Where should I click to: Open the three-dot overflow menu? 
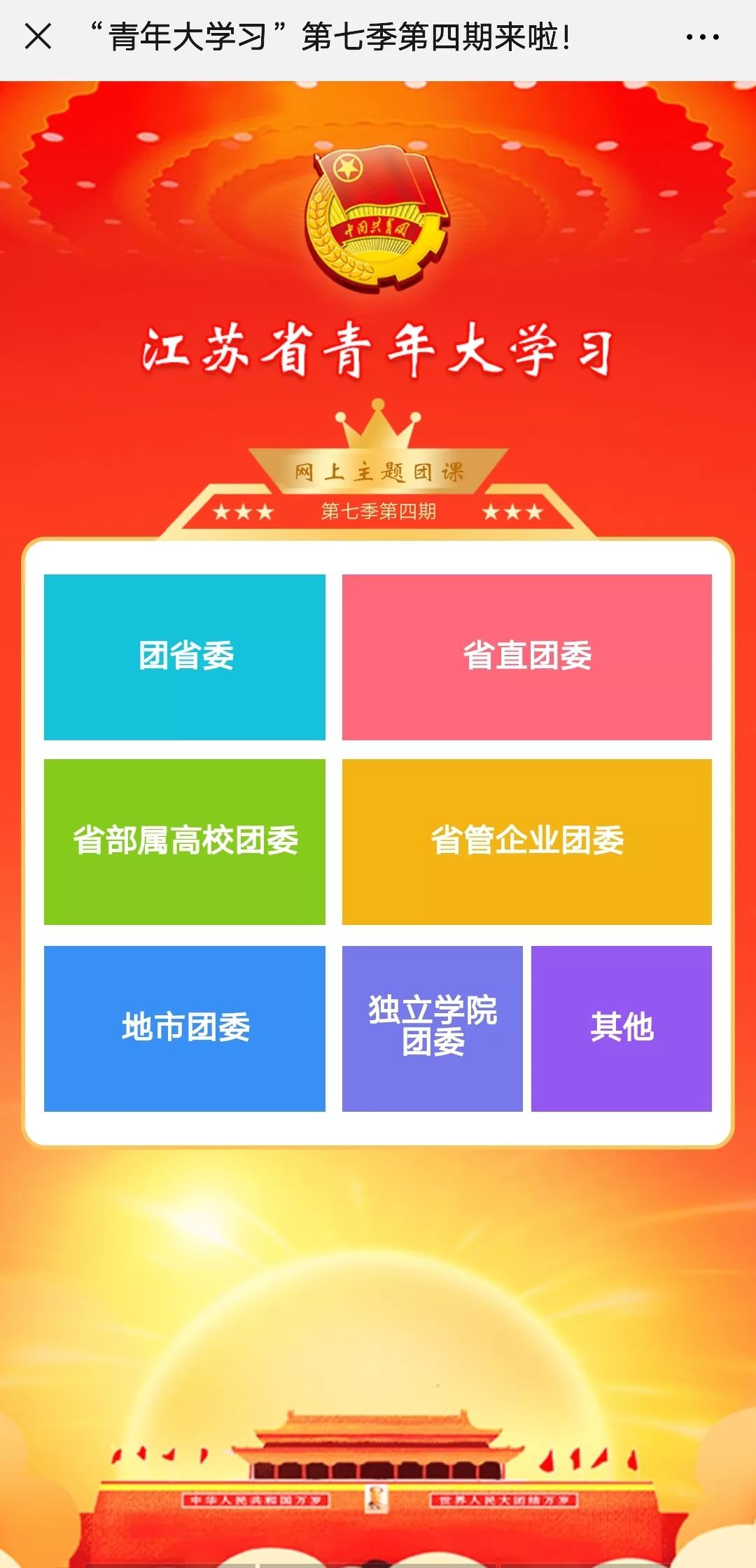coord(702,37)
